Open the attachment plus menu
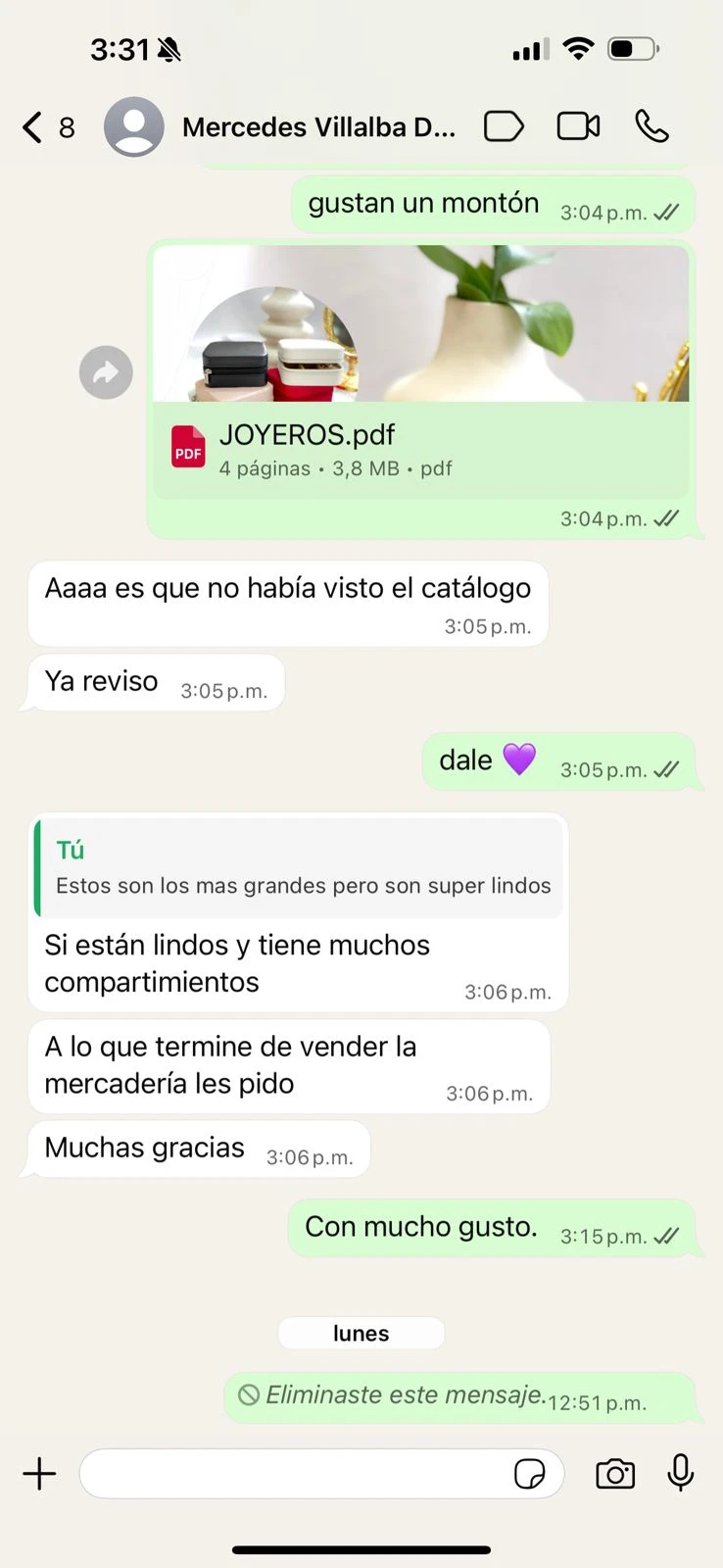Viewport: 723px width, 1568px height. click(x=40, y=1474)
